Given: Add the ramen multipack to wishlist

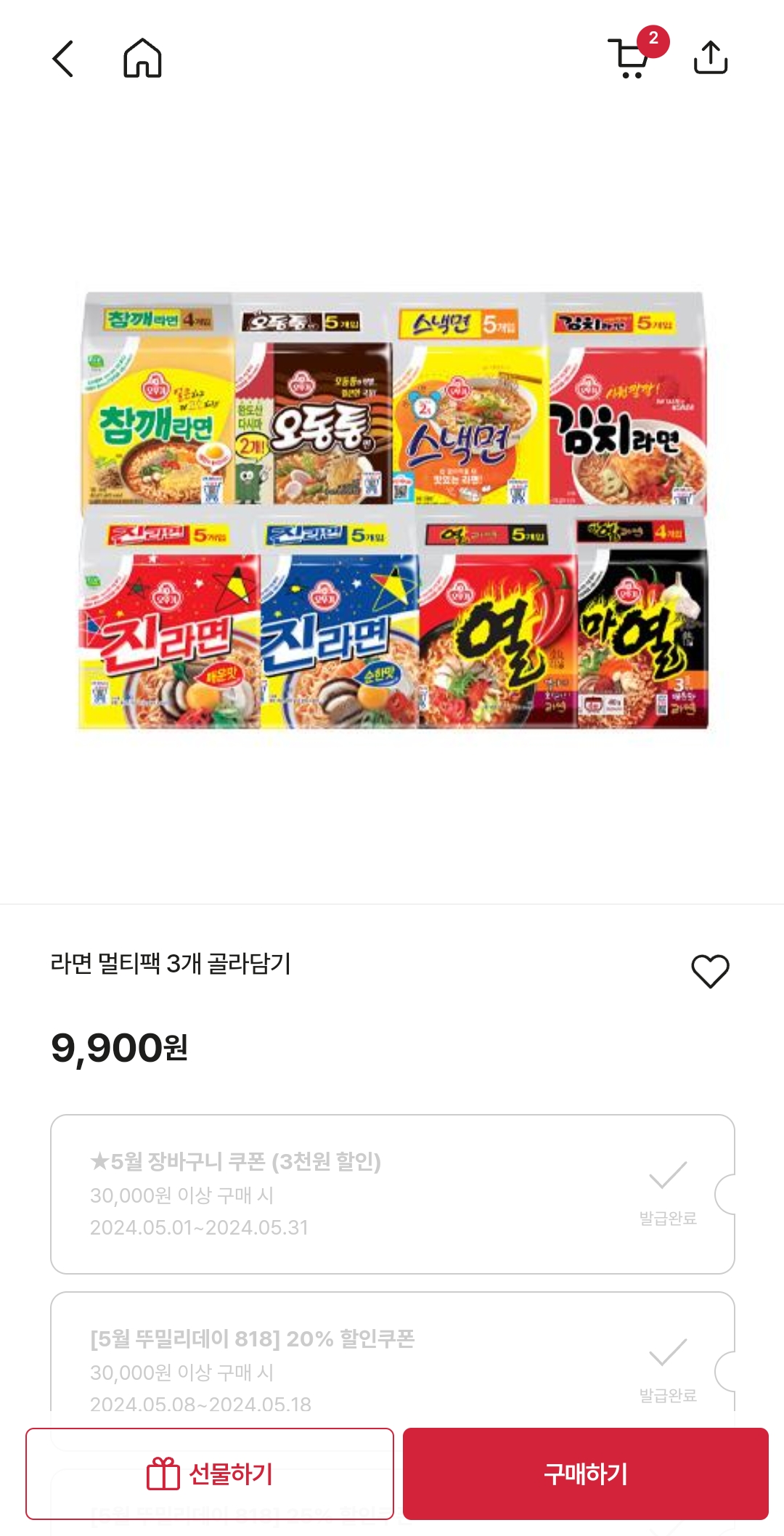Looking at the screenshot, I should (709, 971).
